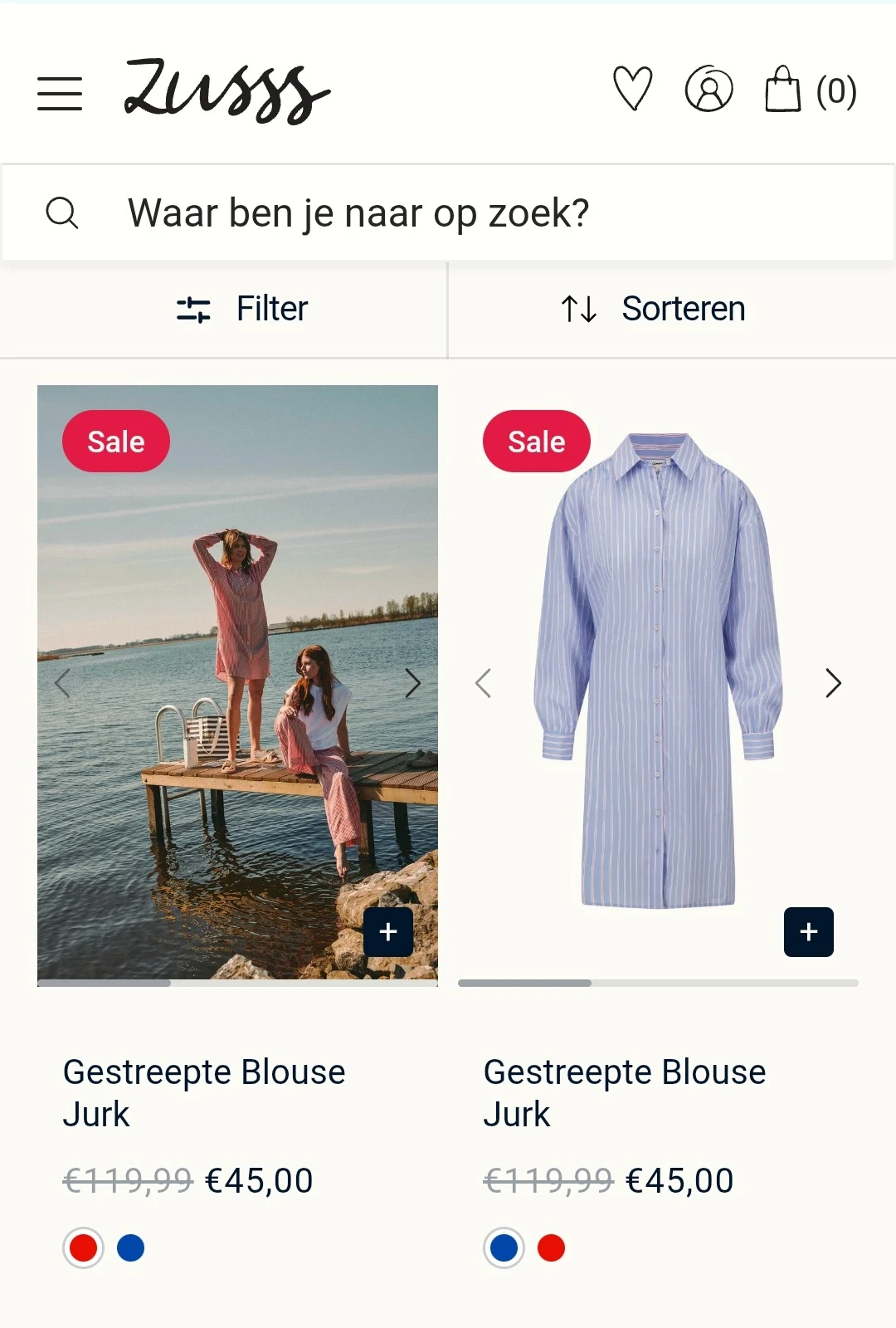The image size is (896, 1328).
Task: Choose the blue swatch under the second dress
Action: click(504, 1247)
